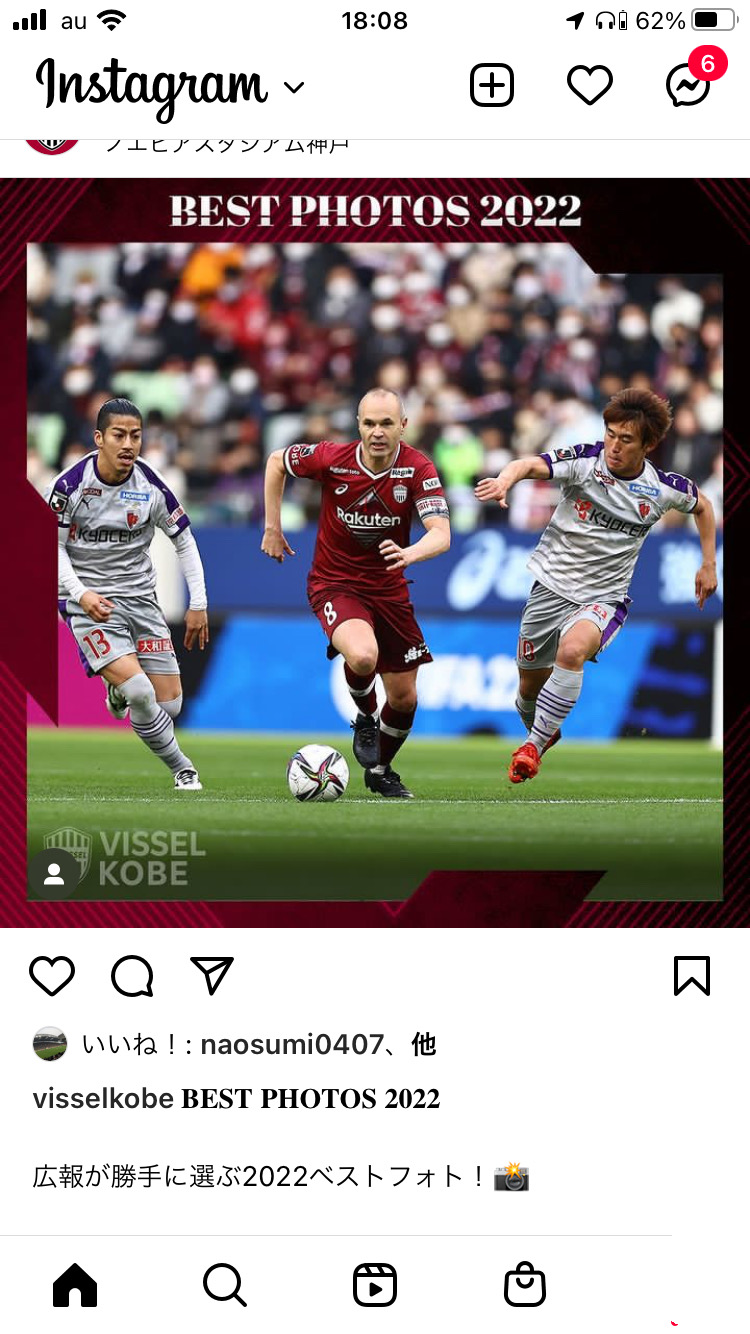Share the post via paper plane icon
The height and width of the screenshot is (1334, 750).
[x=212, y=975]
